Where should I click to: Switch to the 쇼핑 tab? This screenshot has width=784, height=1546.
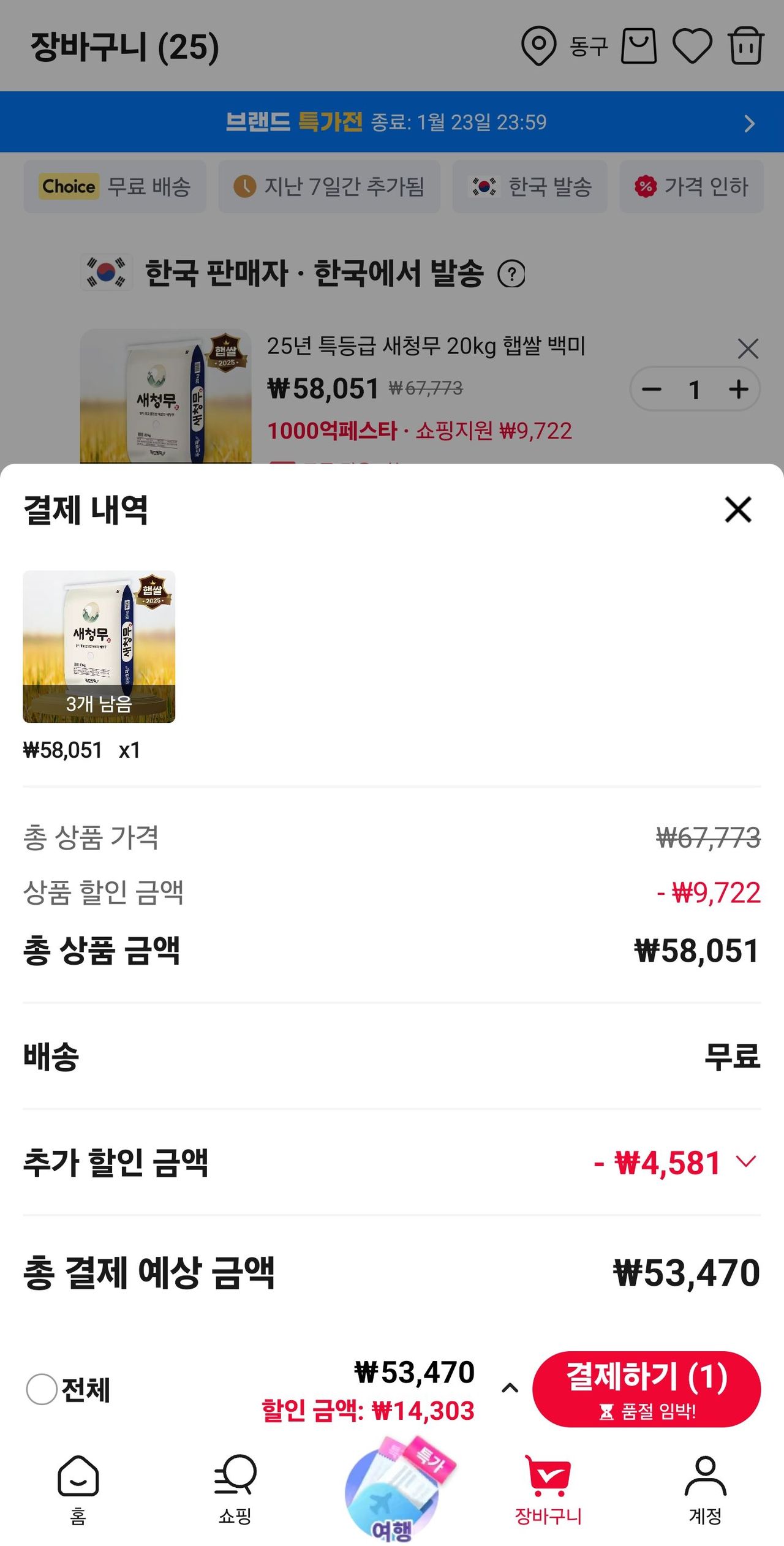pos(235,1488)
